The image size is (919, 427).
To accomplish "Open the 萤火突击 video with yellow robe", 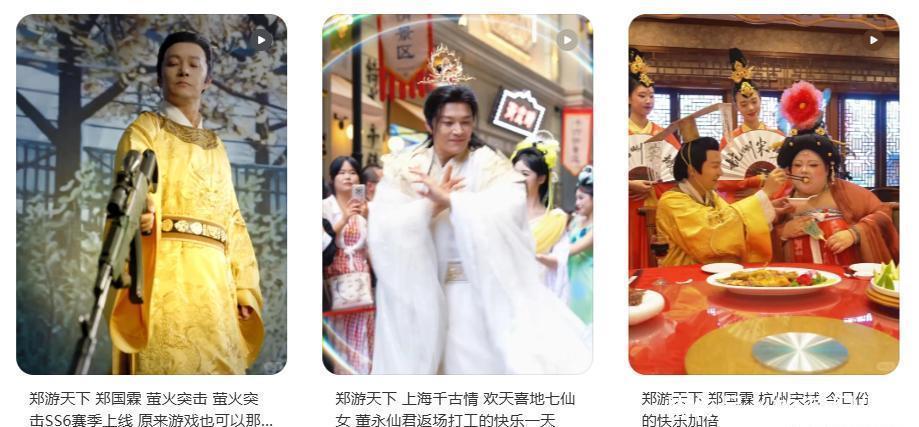I will pos(151,194).
